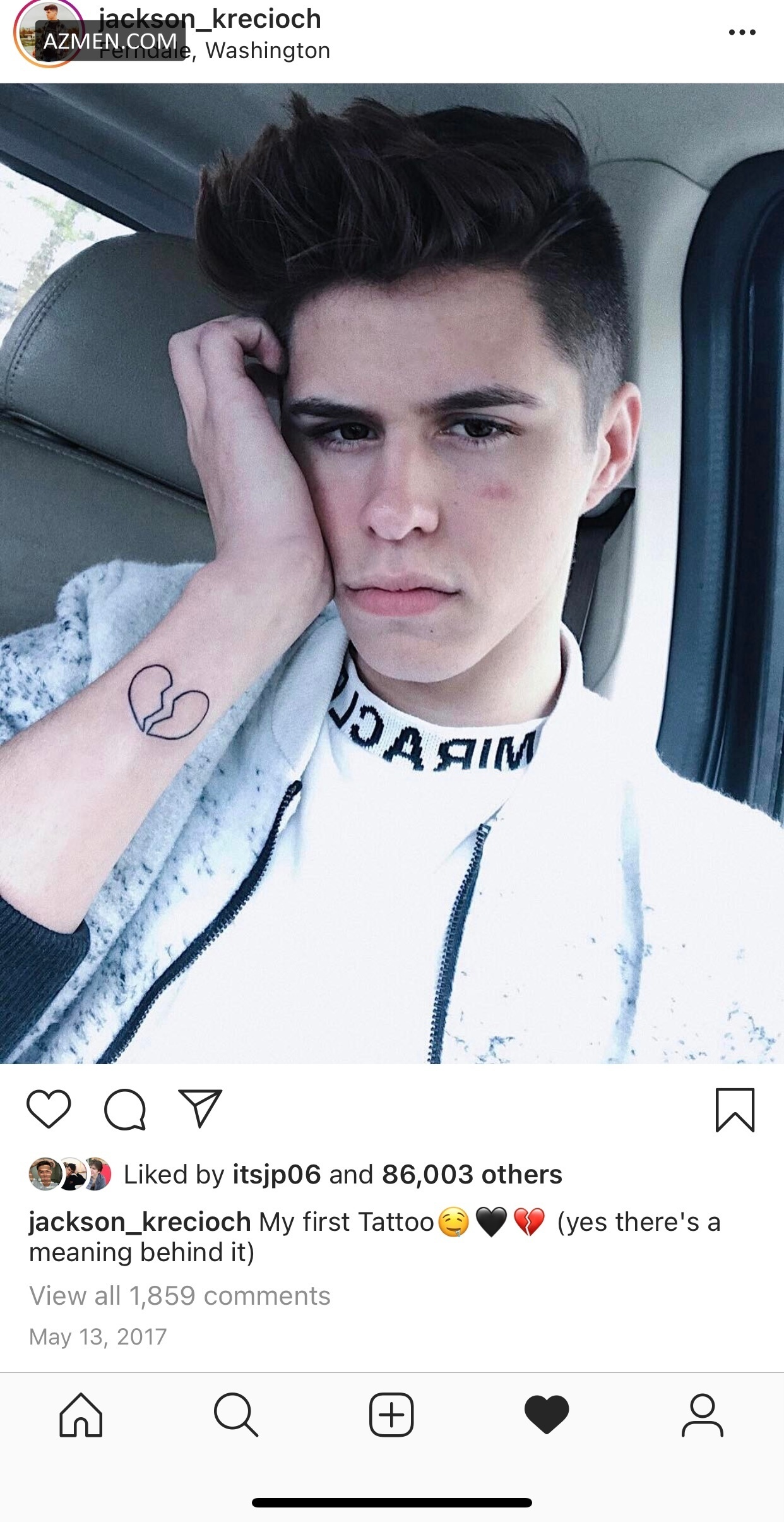Switch to your Profile tab

702,1415
